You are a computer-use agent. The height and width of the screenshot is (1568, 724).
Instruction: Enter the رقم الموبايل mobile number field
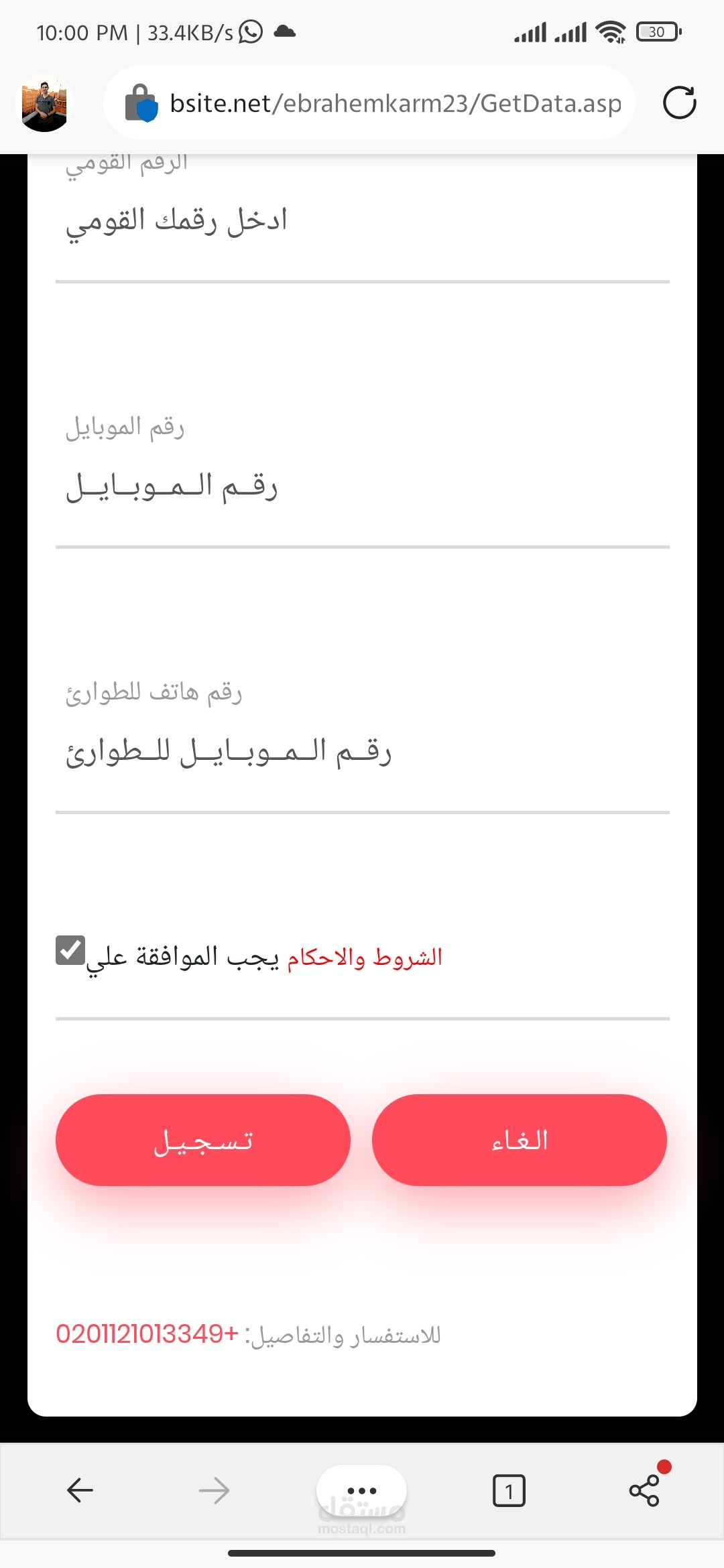click(x=362, y=486)
